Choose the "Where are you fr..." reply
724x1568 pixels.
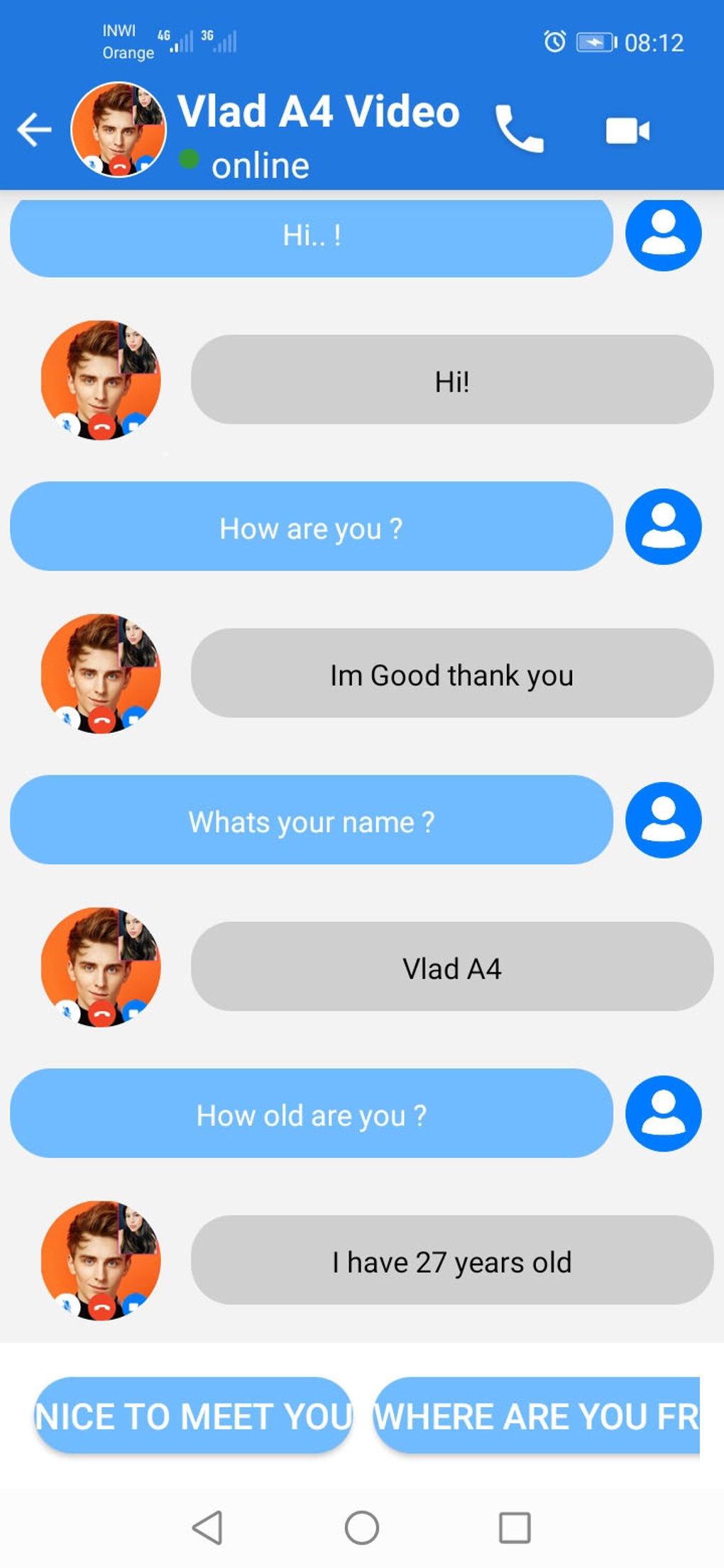(x=537, y=1416)
